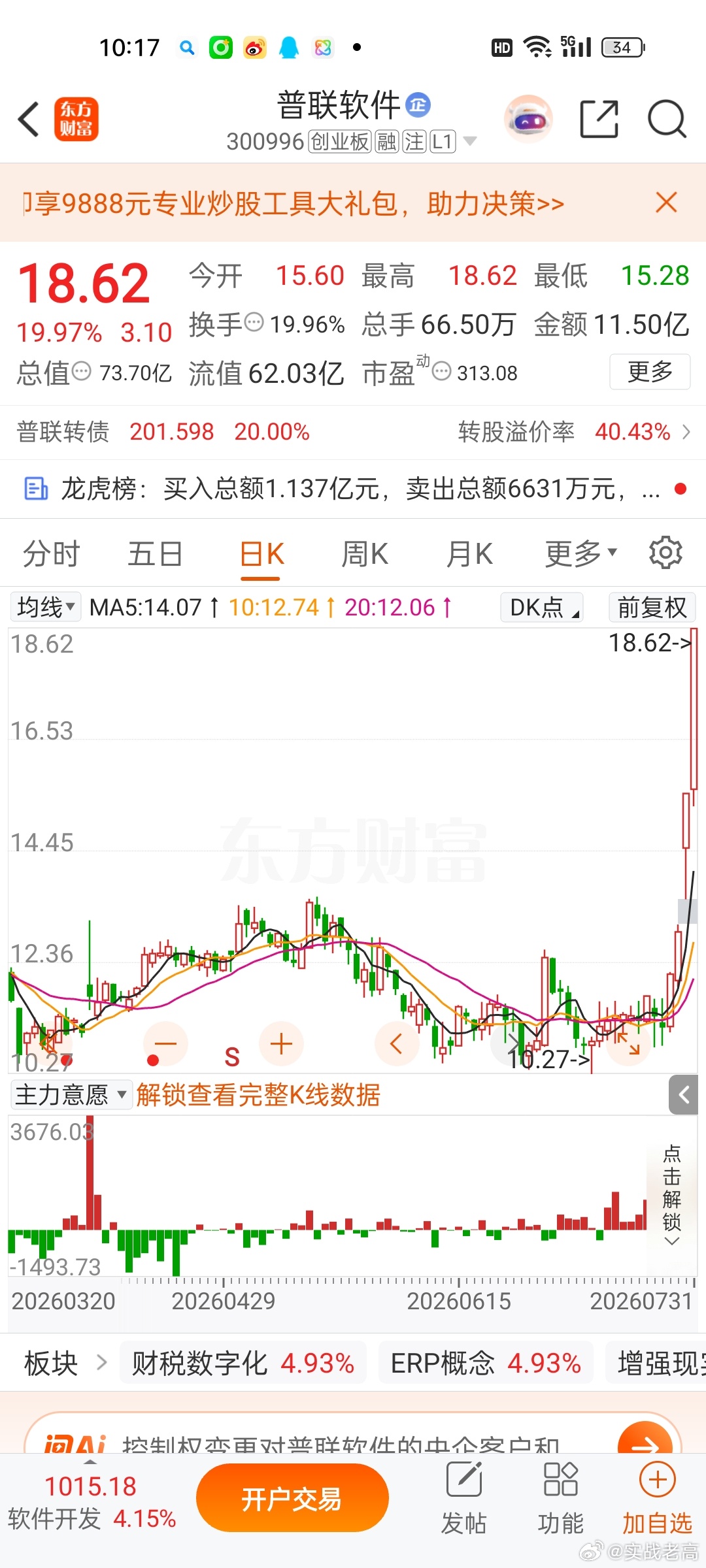Add stock to watchlist via 加自选
706x1568 pixels.
(x=657, y=1498)
